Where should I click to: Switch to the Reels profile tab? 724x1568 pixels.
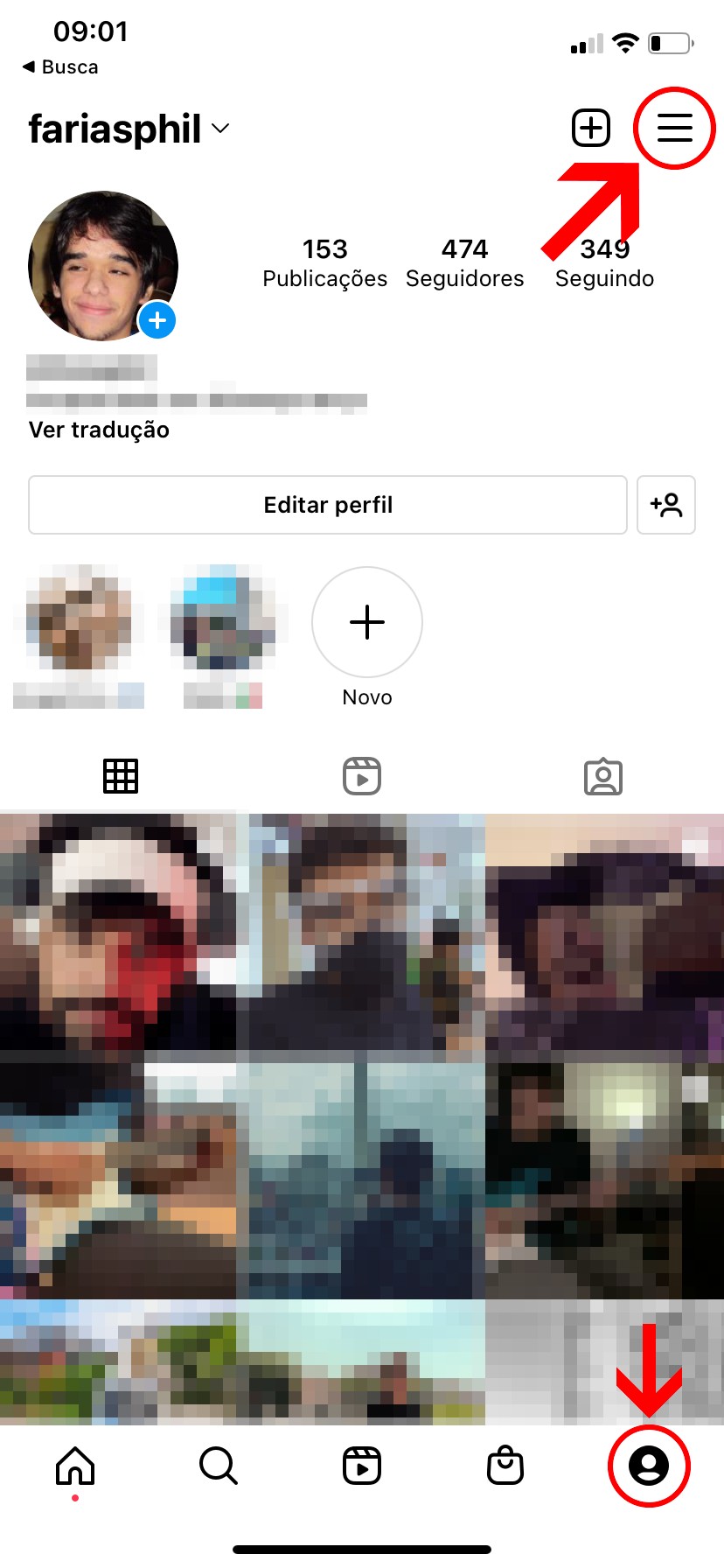point(362,776)
